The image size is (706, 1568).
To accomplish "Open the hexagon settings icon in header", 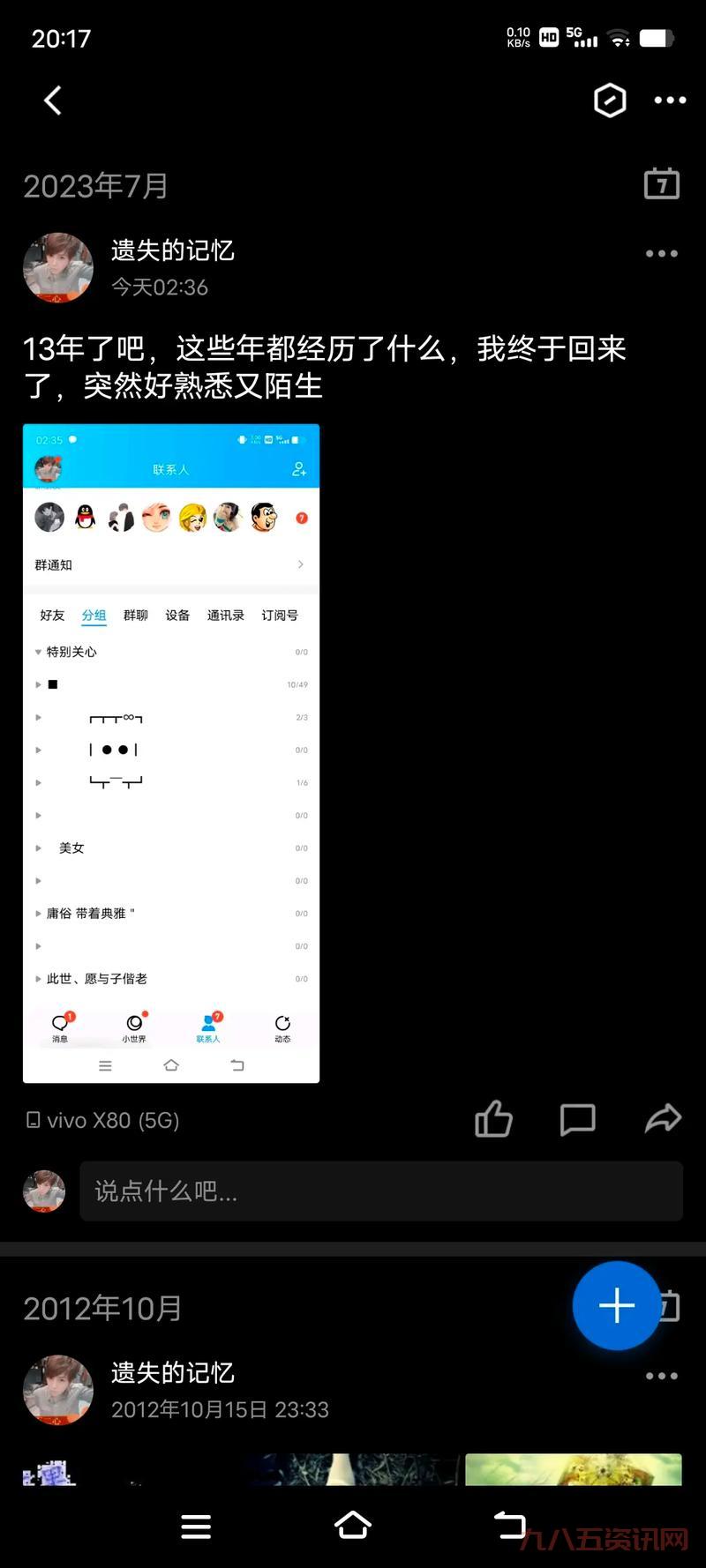I will pyautogui.click(x=610, y=101).
